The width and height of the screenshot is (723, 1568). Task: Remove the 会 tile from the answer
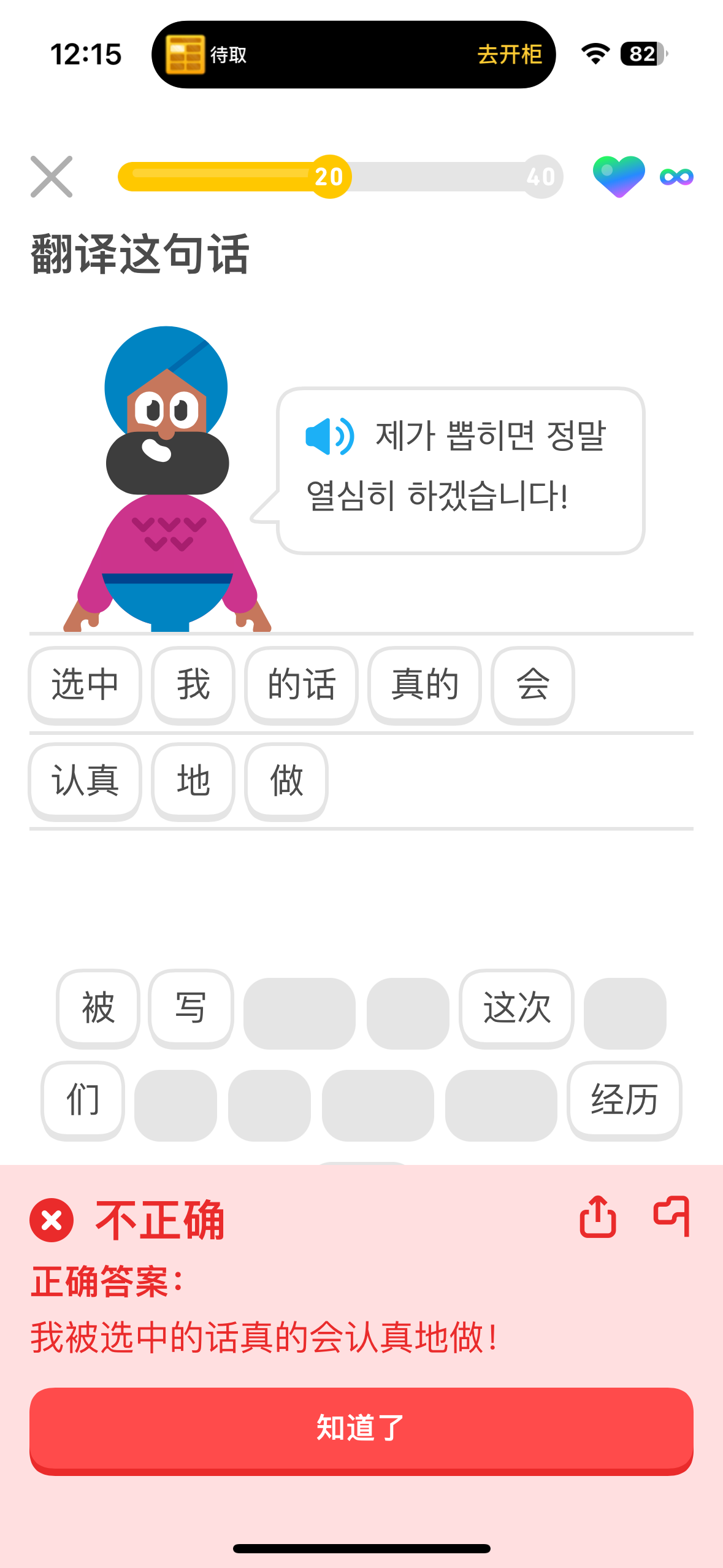533,685
